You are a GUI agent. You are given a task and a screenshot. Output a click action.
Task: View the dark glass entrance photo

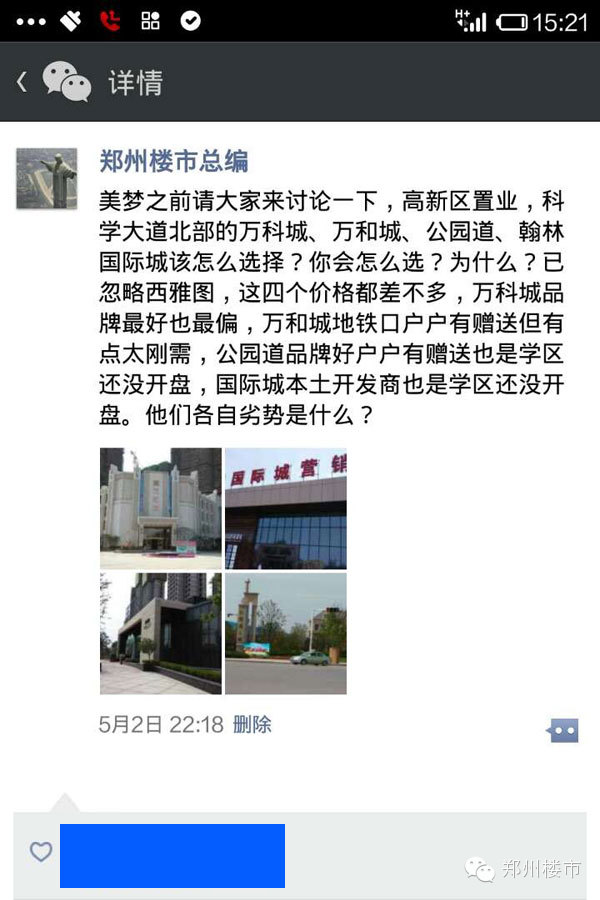[x=160, y=633]
